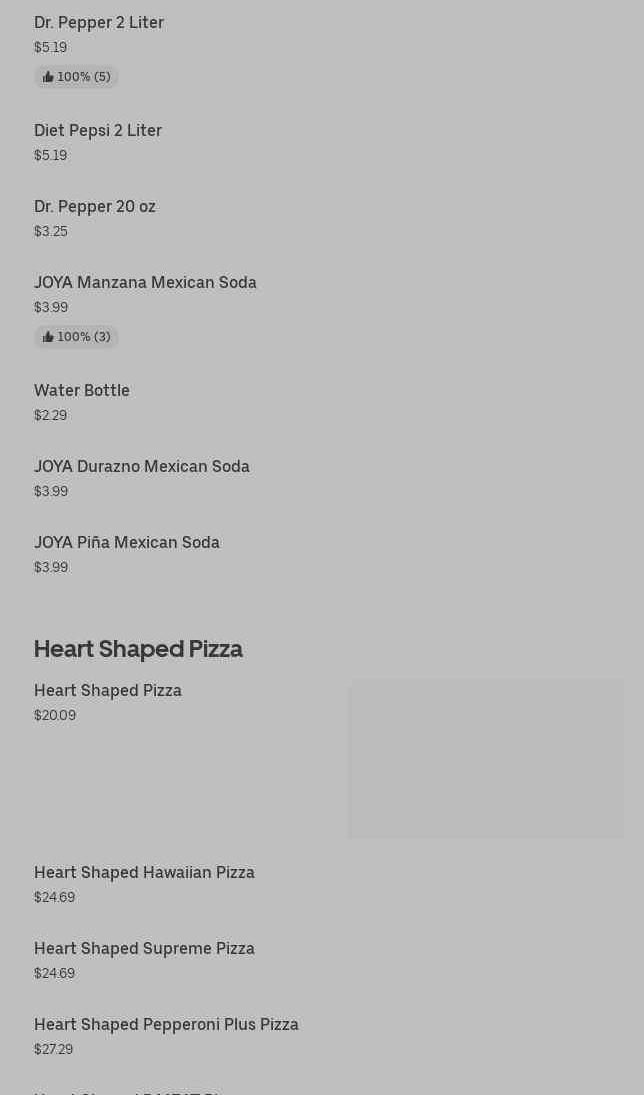Select Diet Pepsi 2 Liter
The image size is (644, 1095).
tap(98, 130)
